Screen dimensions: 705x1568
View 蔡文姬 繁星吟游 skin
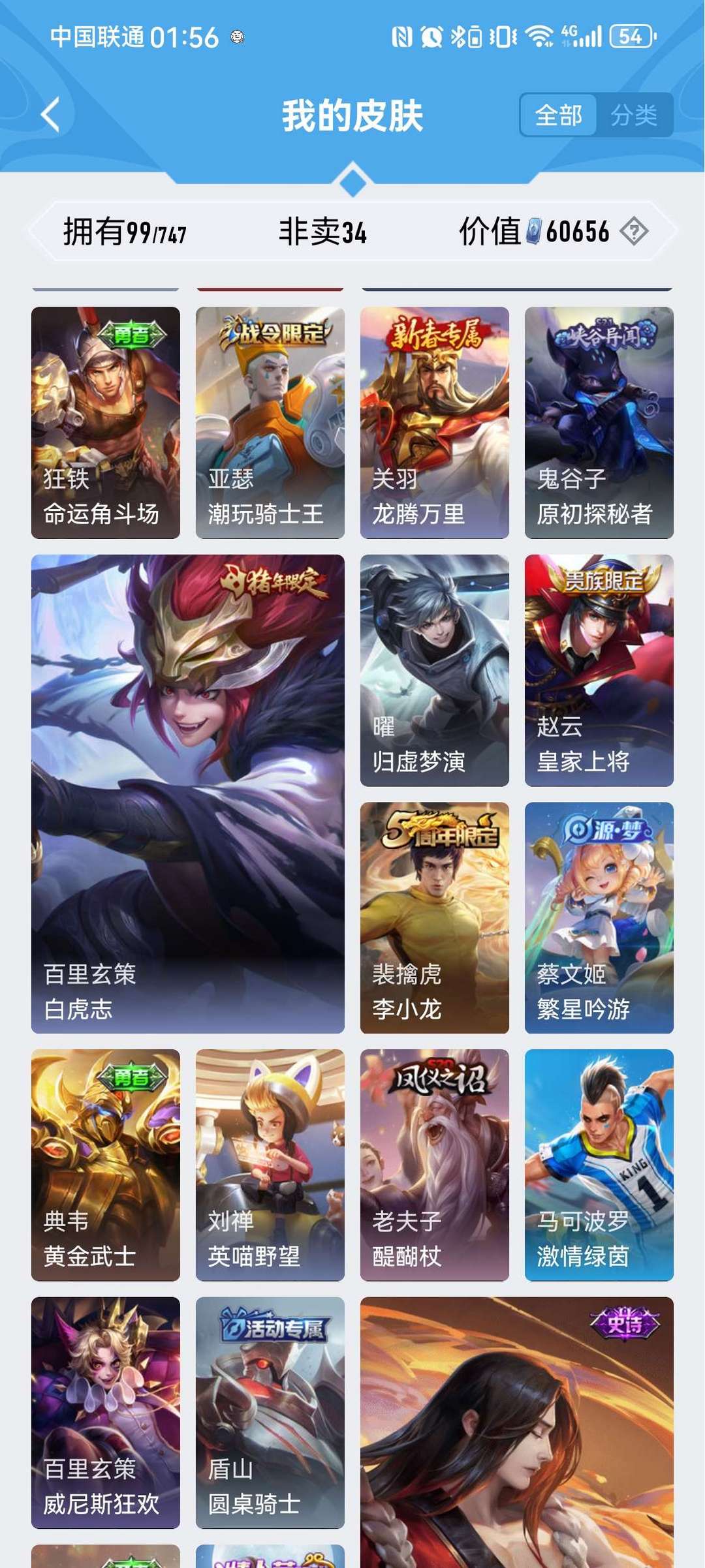coord(599,918)
